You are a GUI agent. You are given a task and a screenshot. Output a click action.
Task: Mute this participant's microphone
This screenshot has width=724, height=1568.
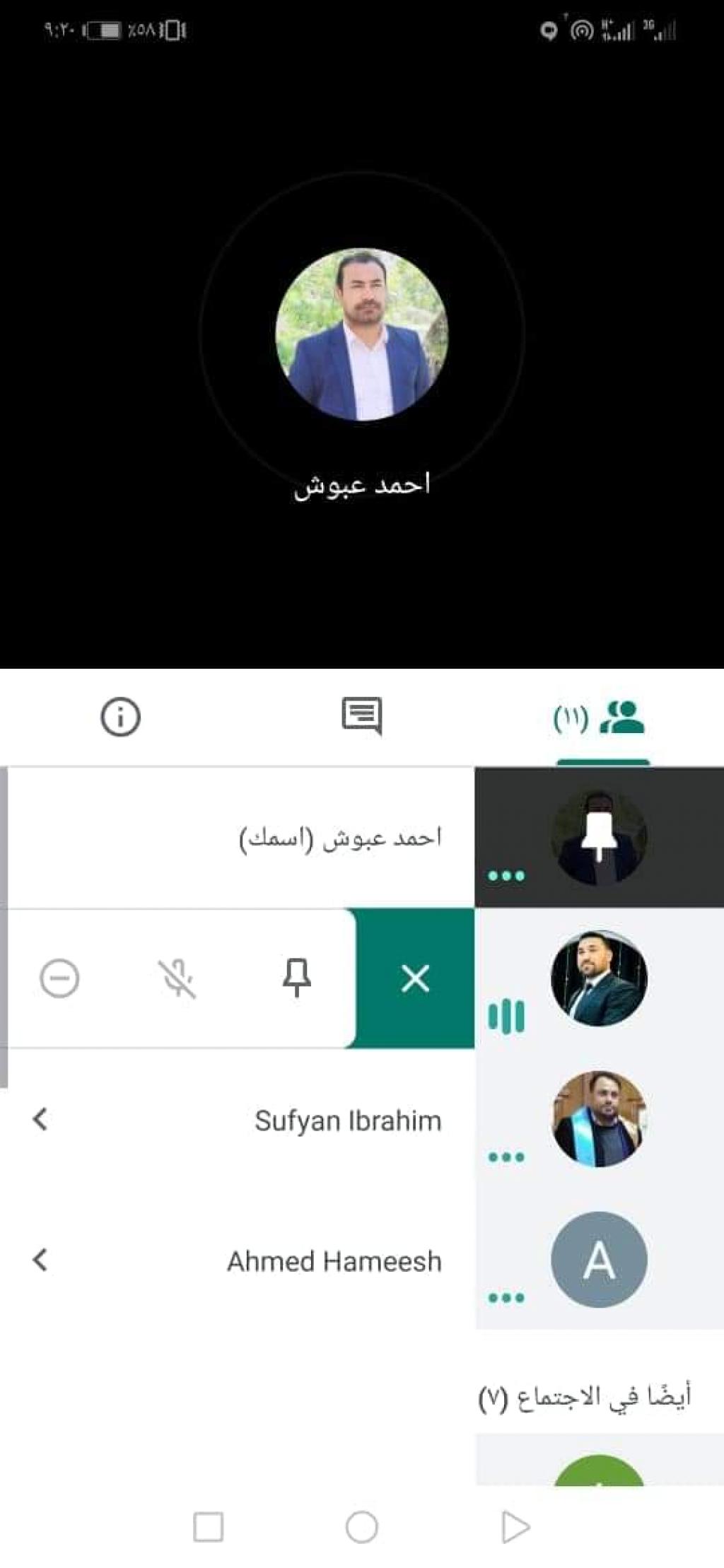pyautogui.click(x=177, y=979)
